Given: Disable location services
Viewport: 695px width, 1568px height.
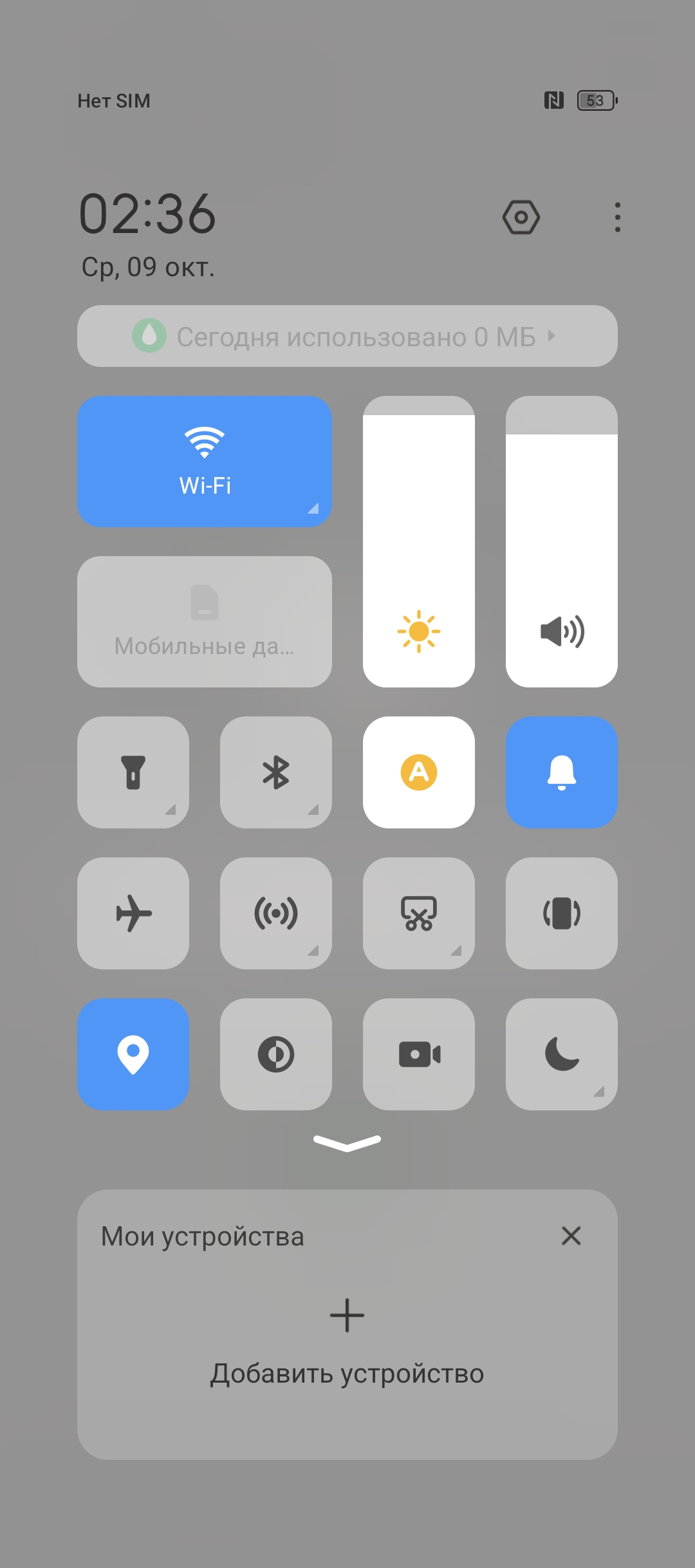Looking at the screenshot, I should (133, 1054).
